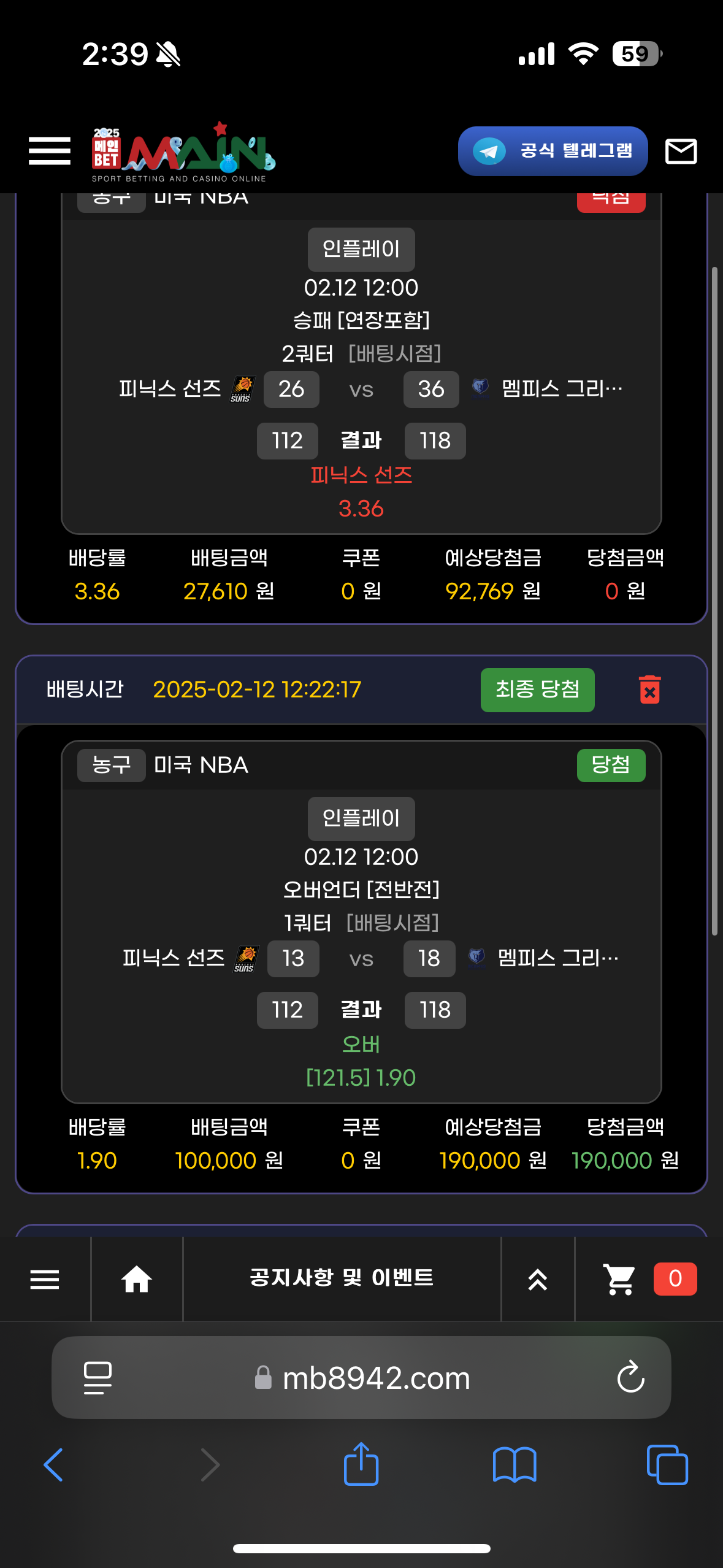Open the top hamburger menu

(x=49, y=151)
